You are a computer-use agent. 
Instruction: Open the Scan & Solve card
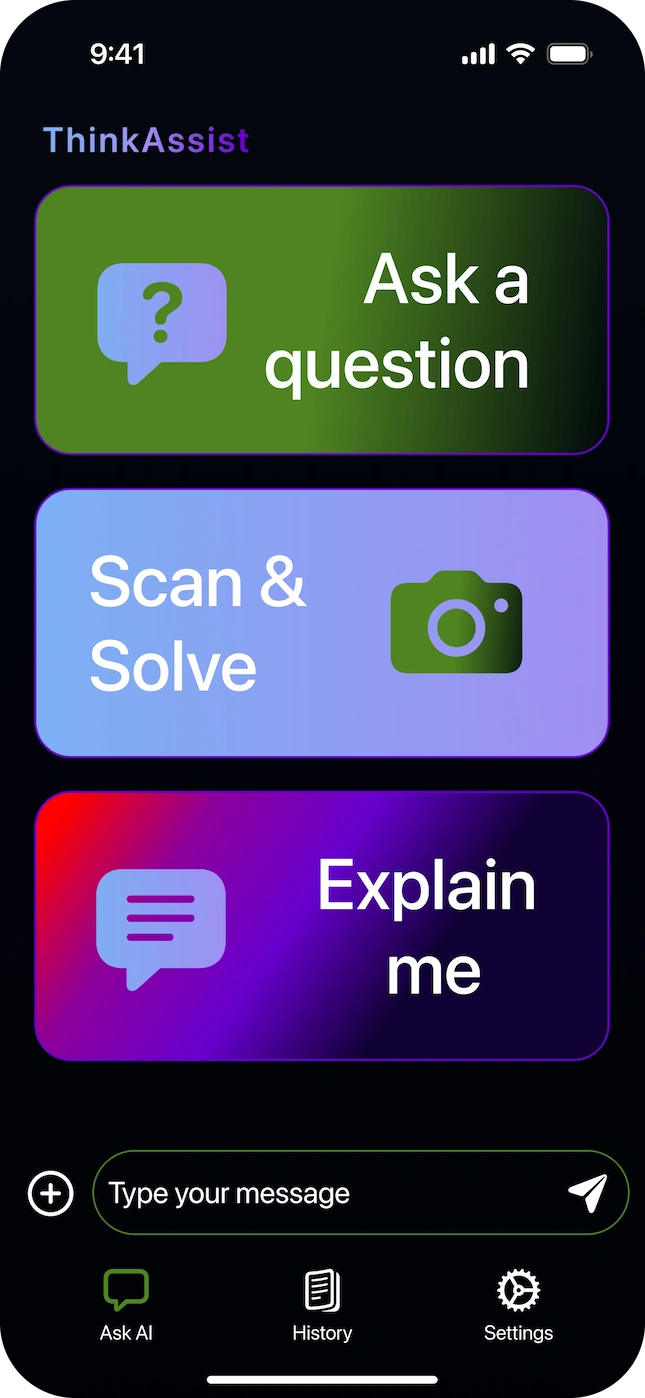[322, 623]
